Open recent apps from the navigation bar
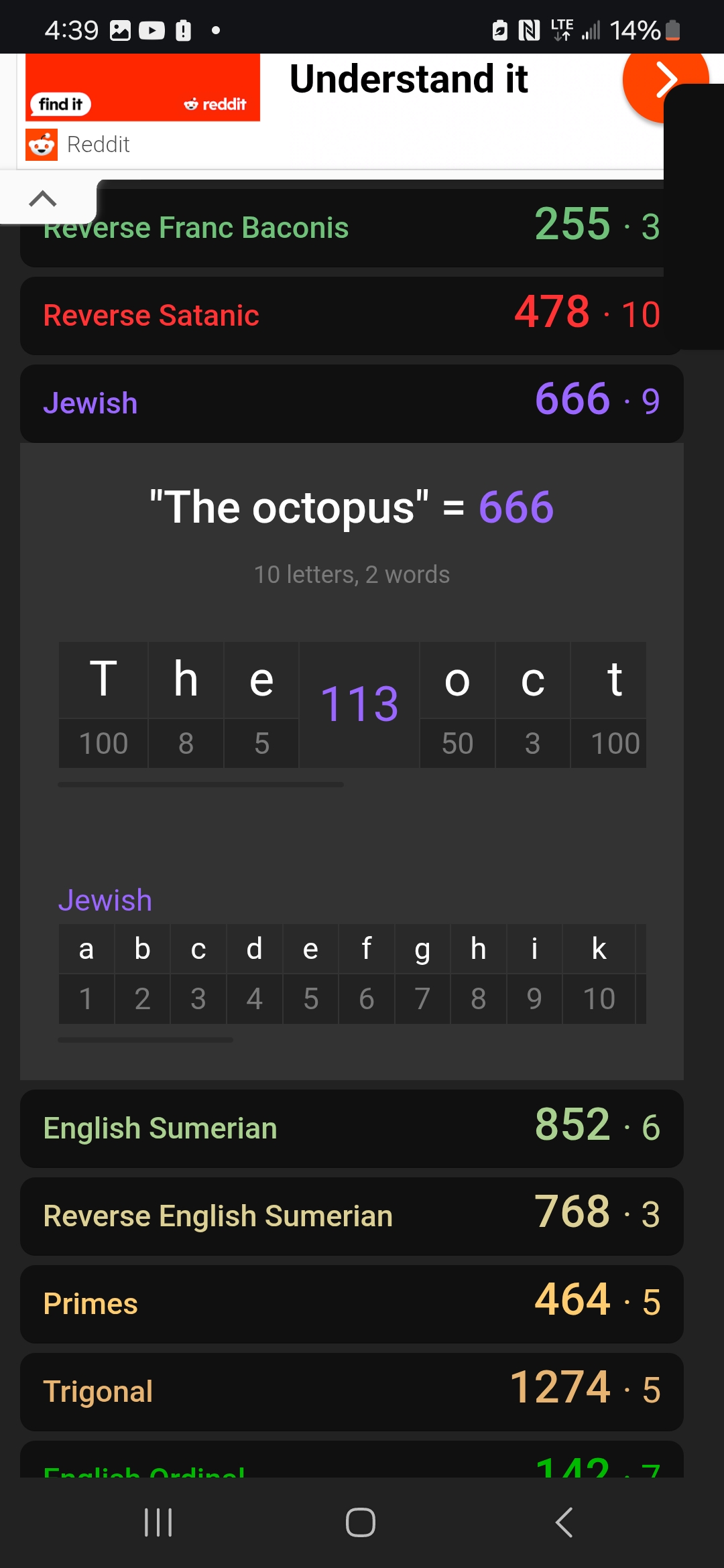 click(159, 1522)
